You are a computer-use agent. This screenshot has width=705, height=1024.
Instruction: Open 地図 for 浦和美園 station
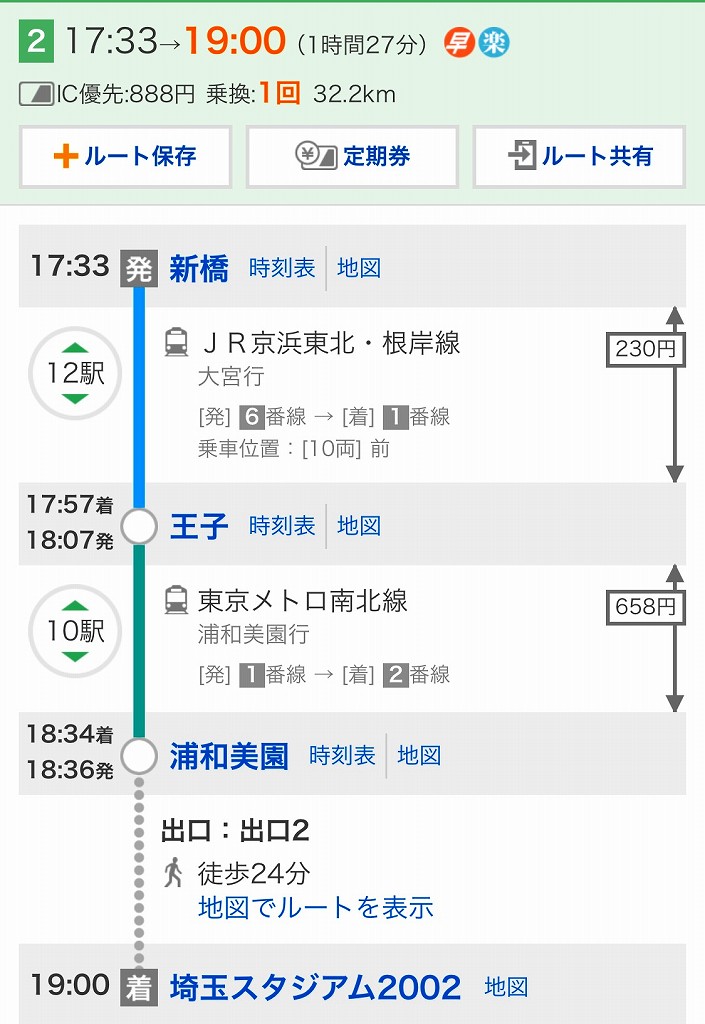click(x=419, y=756)
